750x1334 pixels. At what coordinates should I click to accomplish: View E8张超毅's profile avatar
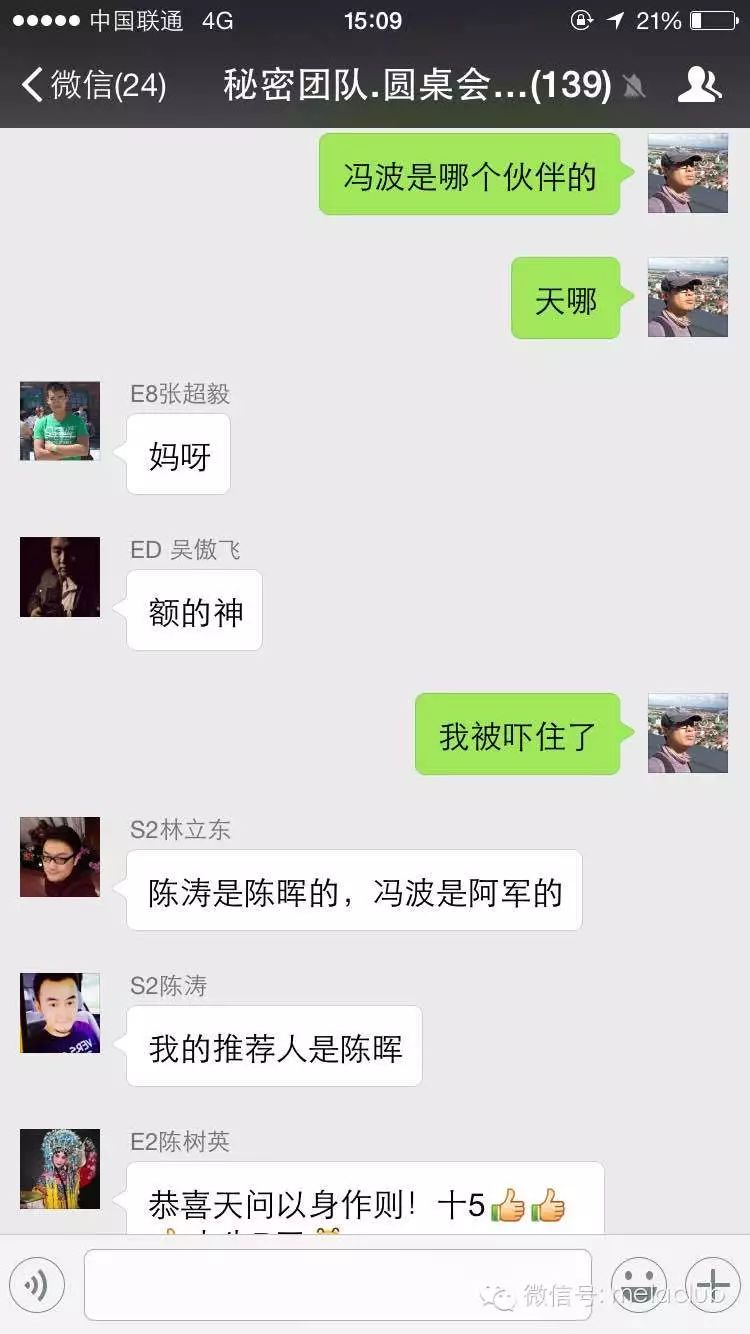(x=60, y=420)
